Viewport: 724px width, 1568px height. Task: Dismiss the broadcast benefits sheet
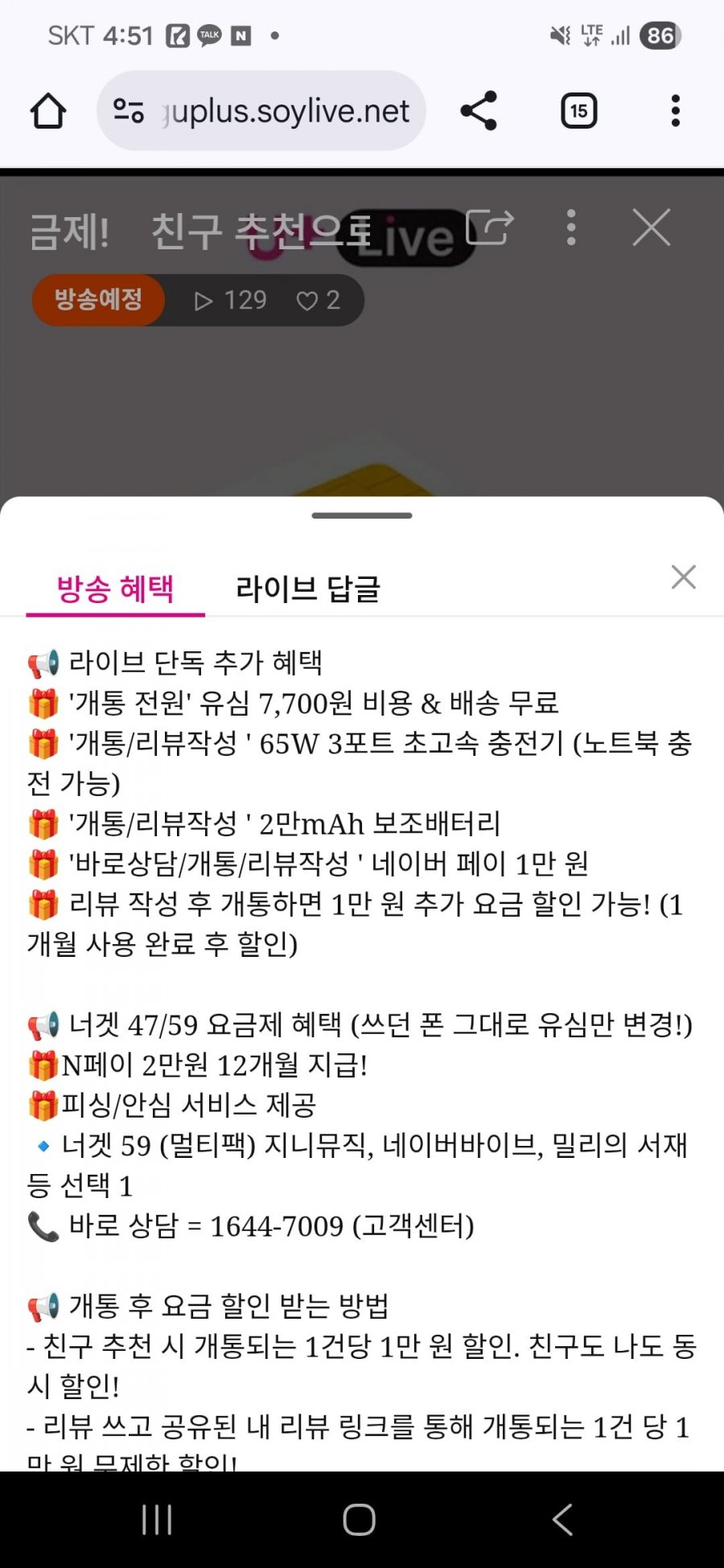683,577
